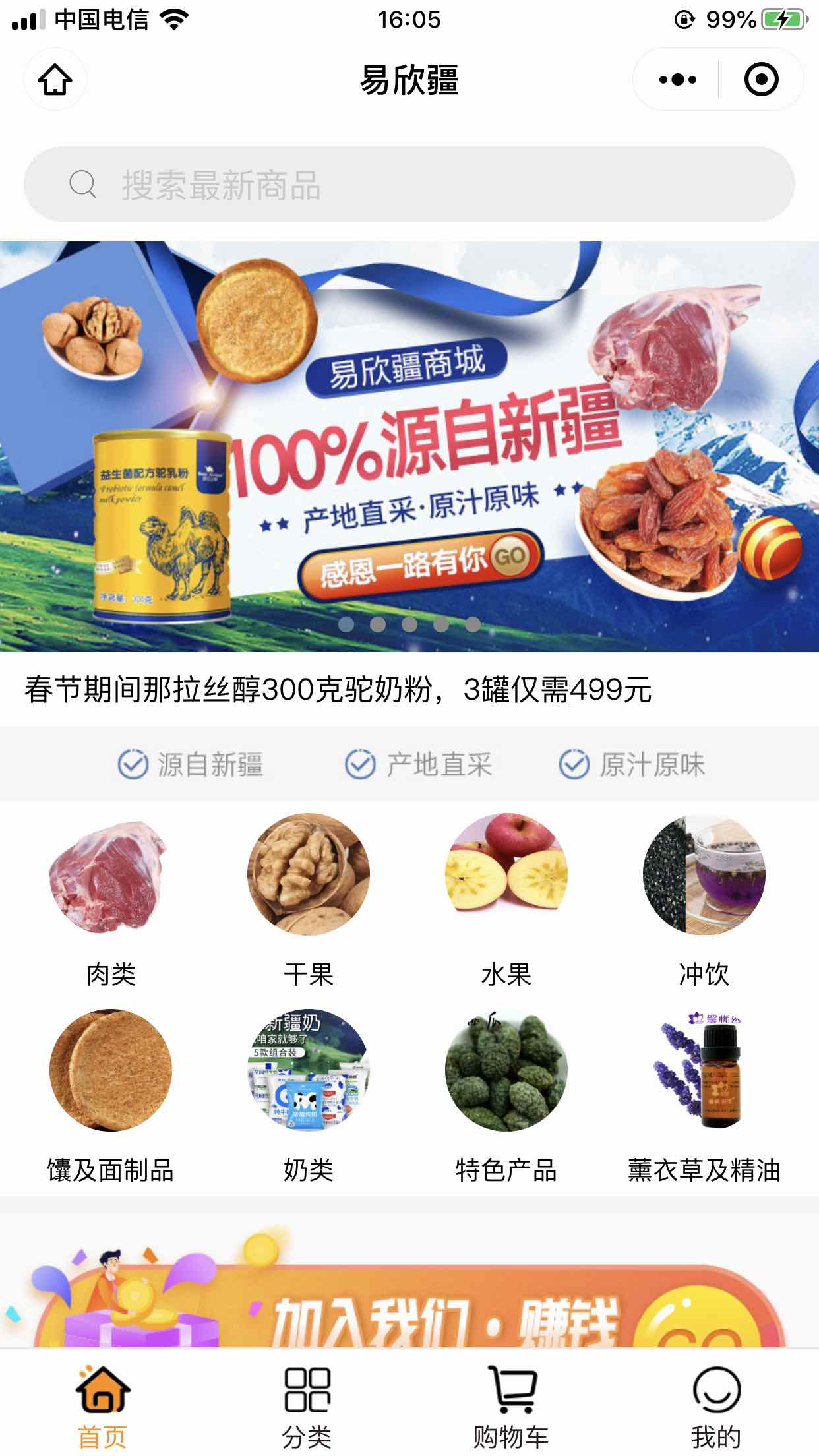Close the mini program with the circle icon
The image size is (819, 1456).
point(761,80)
